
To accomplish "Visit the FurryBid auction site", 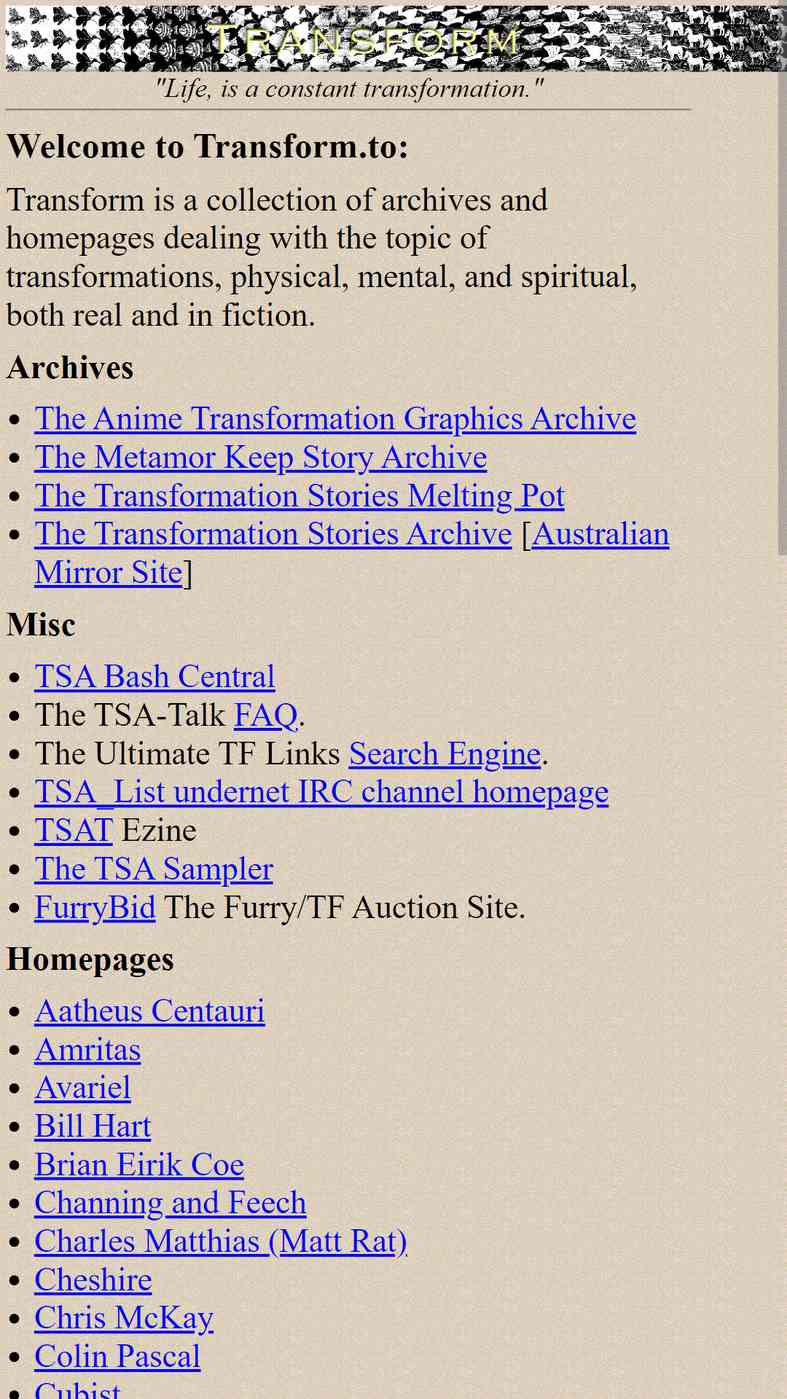I will pos(95,907).
